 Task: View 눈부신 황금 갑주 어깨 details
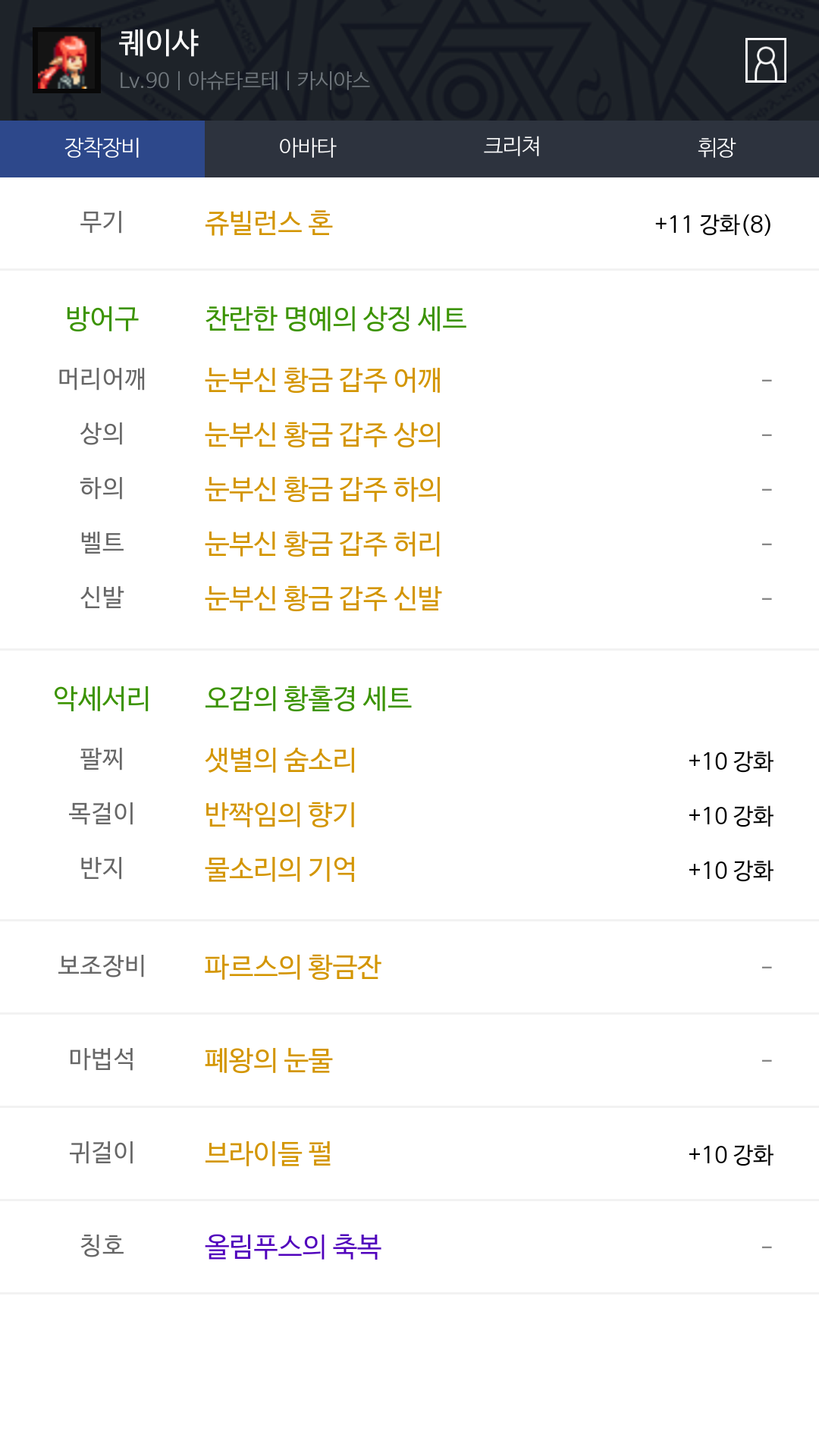323,379
